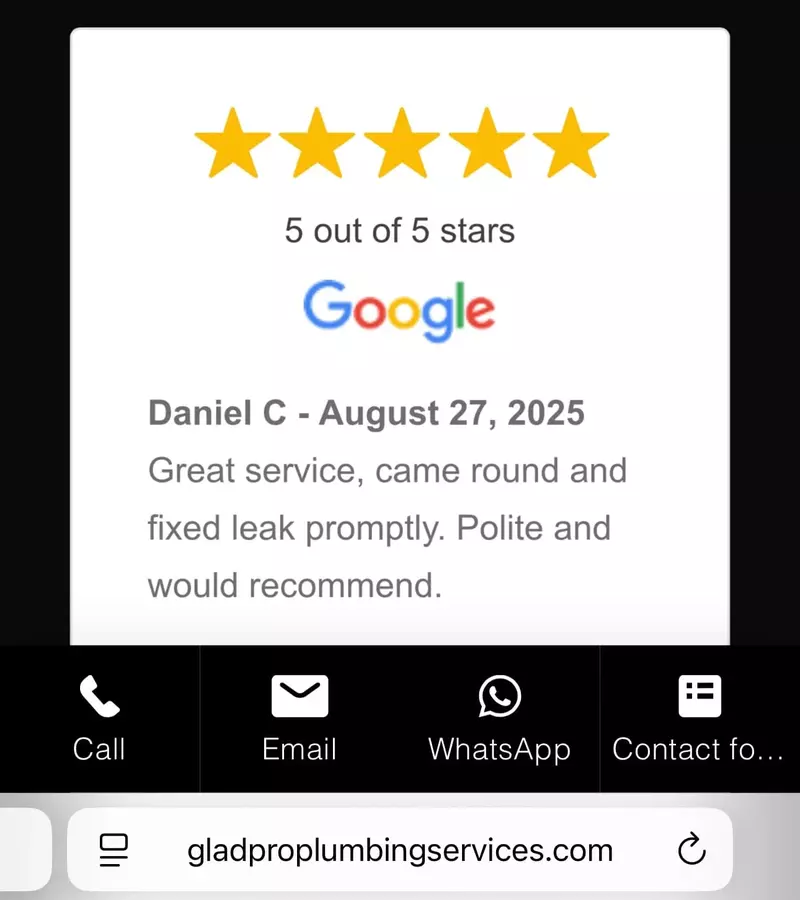Start a WhatsApp chat
The image size is (800, 900).
point(499,718)
